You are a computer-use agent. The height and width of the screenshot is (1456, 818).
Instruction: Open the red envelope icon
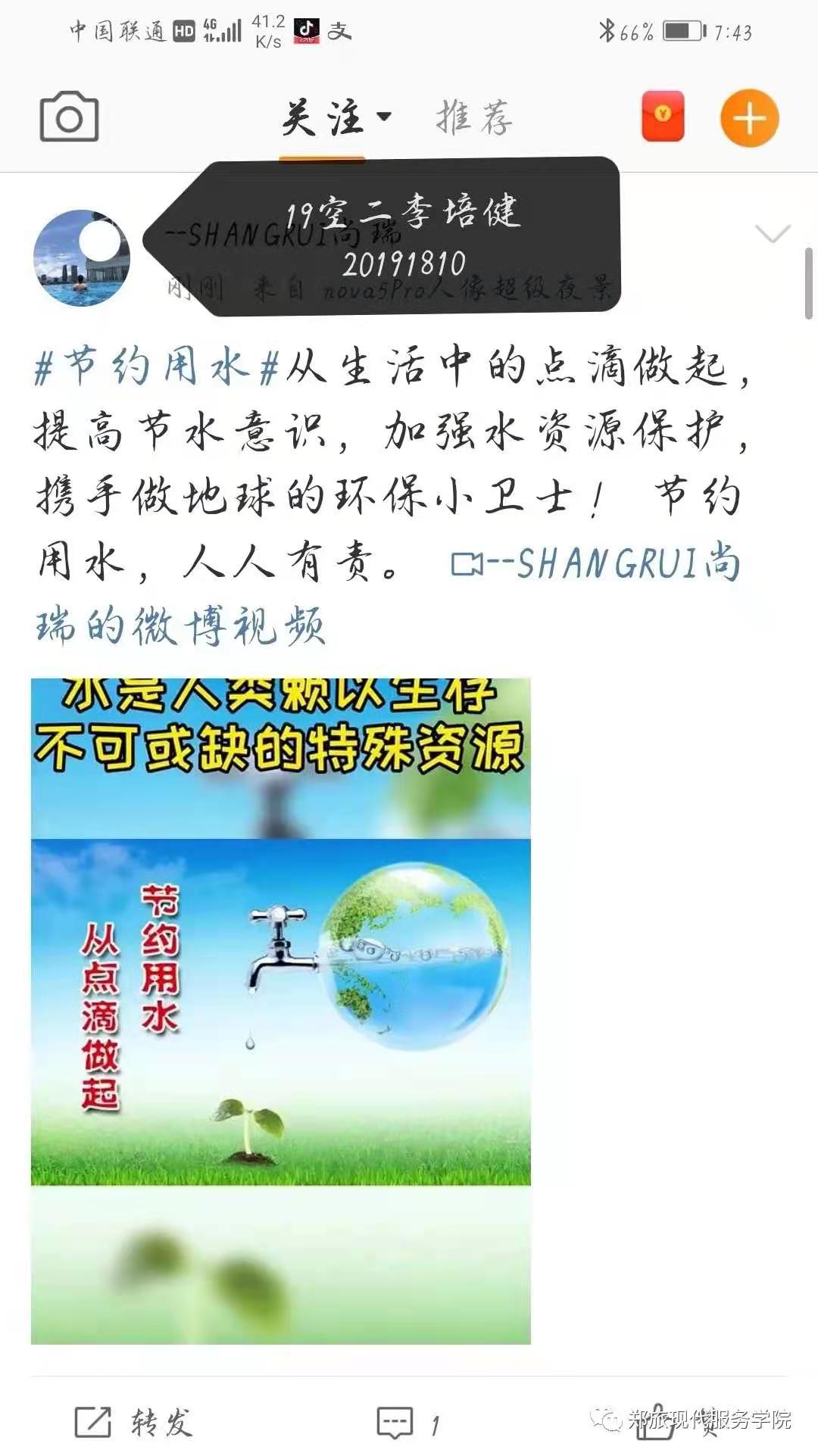(x=663, y=117)
